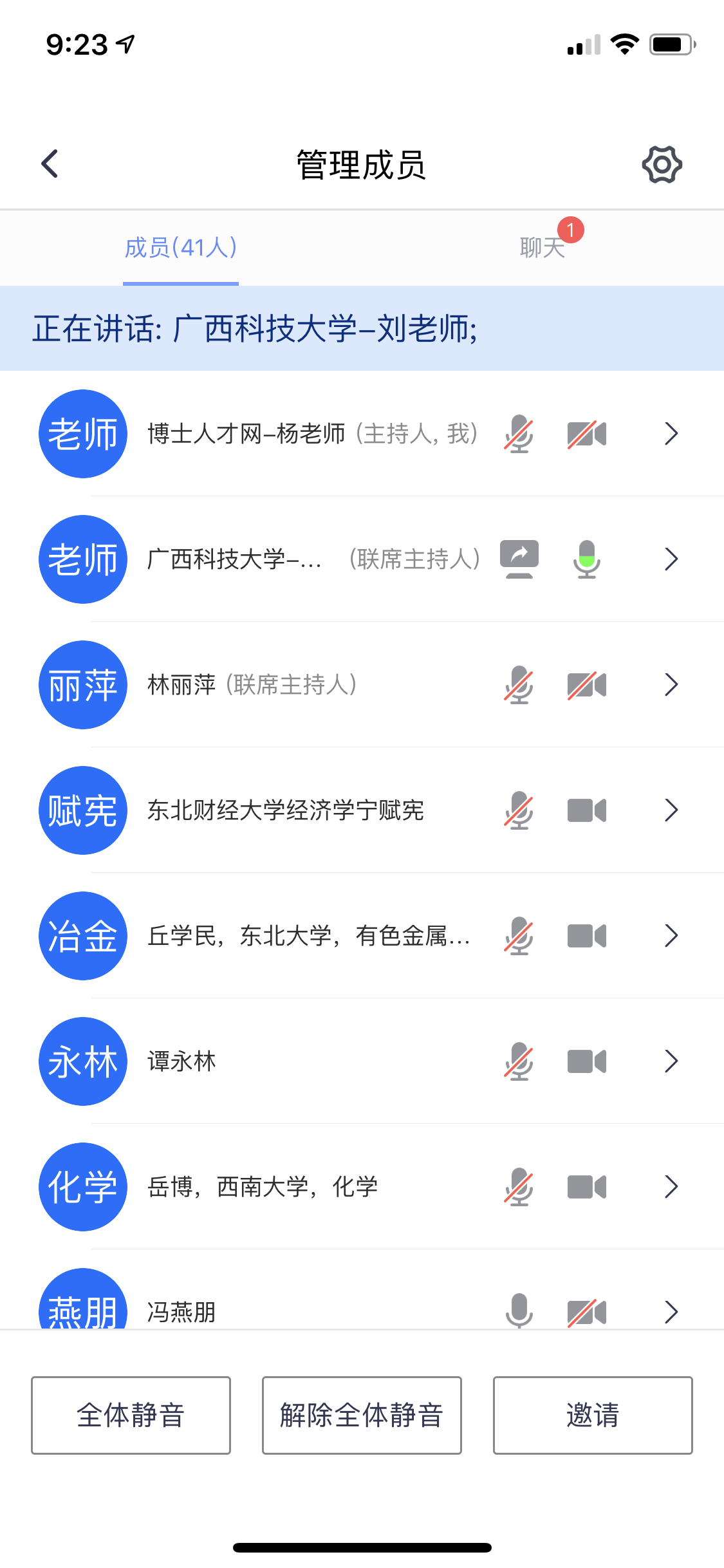The width and height of the screenshot is (724, 1568).
Task: Tap camera icon for 东北财经大学经济学宁赋宪
Action: click(x=587, y=810)
